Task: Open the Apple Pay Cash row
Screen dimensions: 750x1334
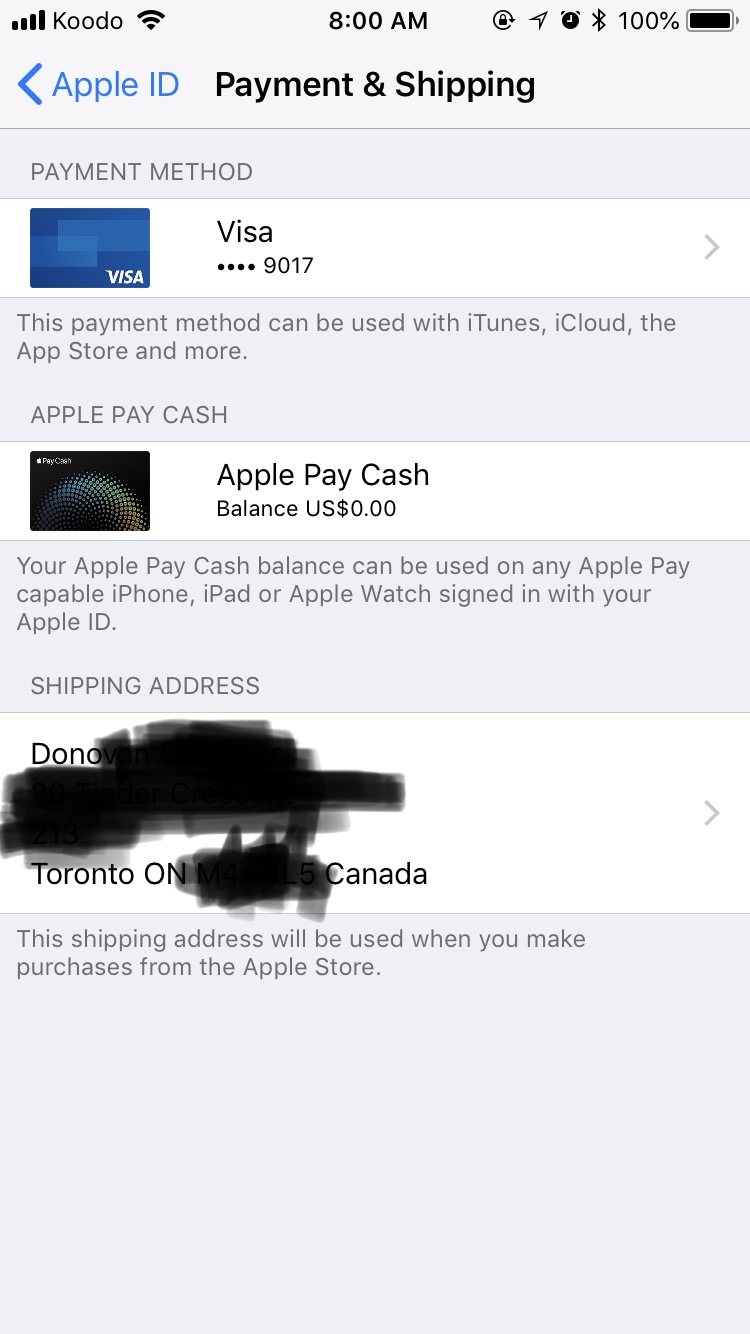Action: pos(375,491)
